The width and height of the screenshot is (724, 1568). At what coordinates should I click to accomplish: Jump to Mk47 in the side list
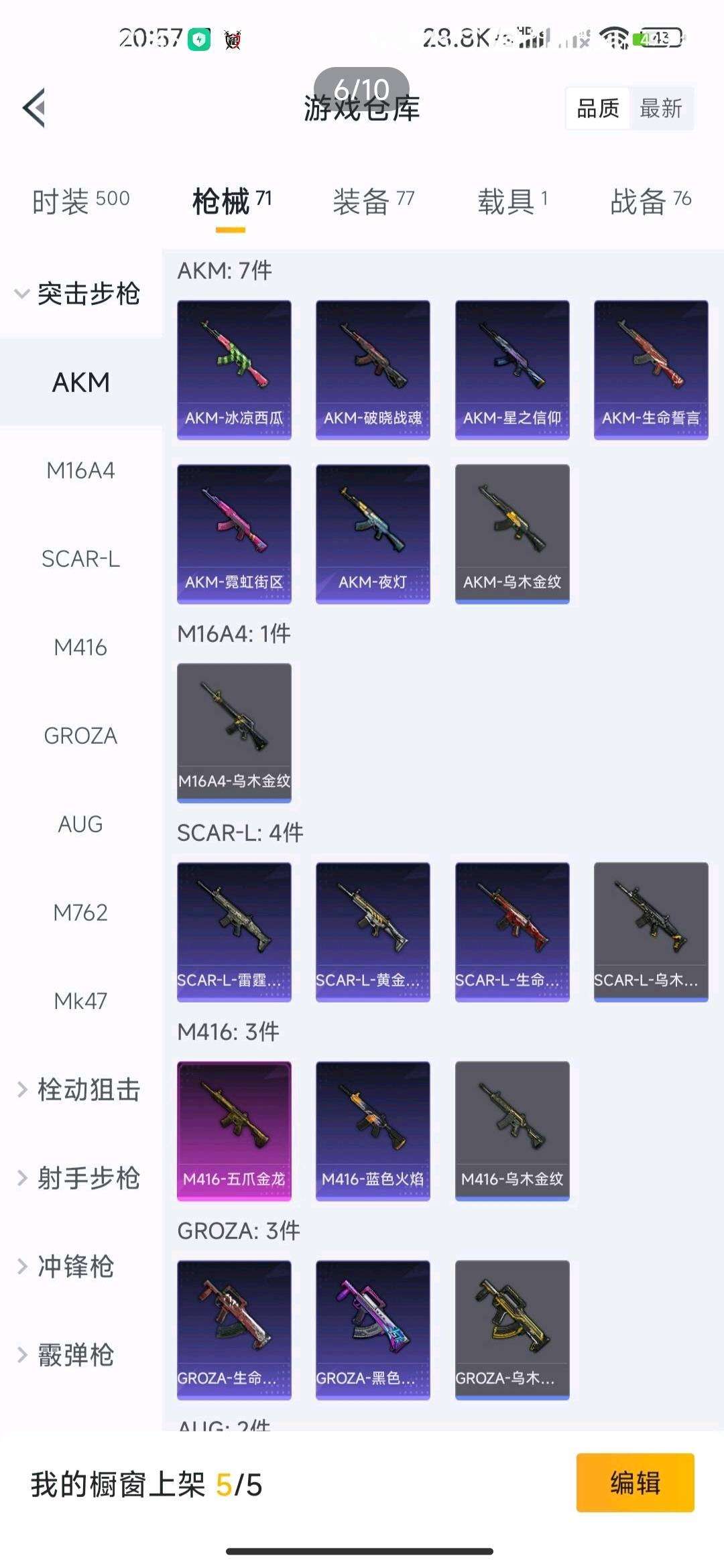80,1001
